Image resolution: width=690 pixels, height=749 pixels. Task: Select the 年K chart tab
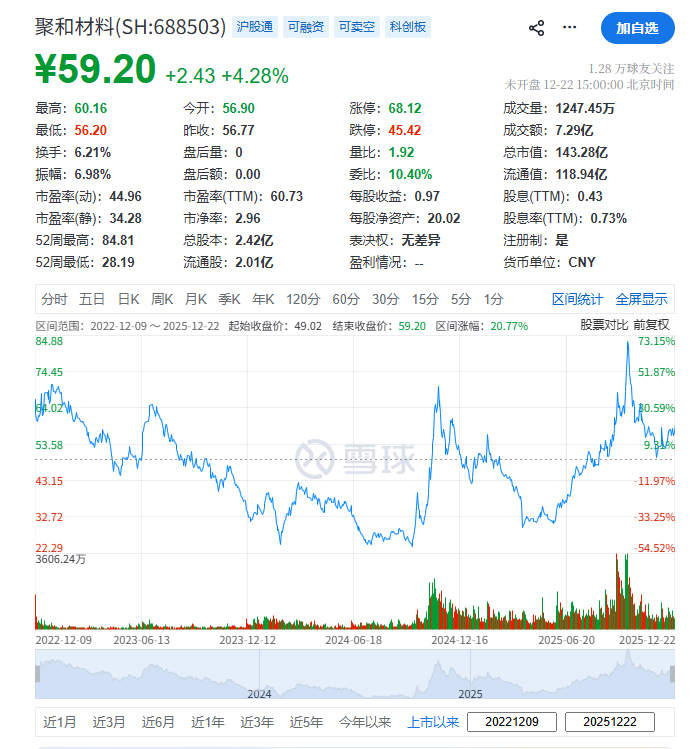[263, 299]
